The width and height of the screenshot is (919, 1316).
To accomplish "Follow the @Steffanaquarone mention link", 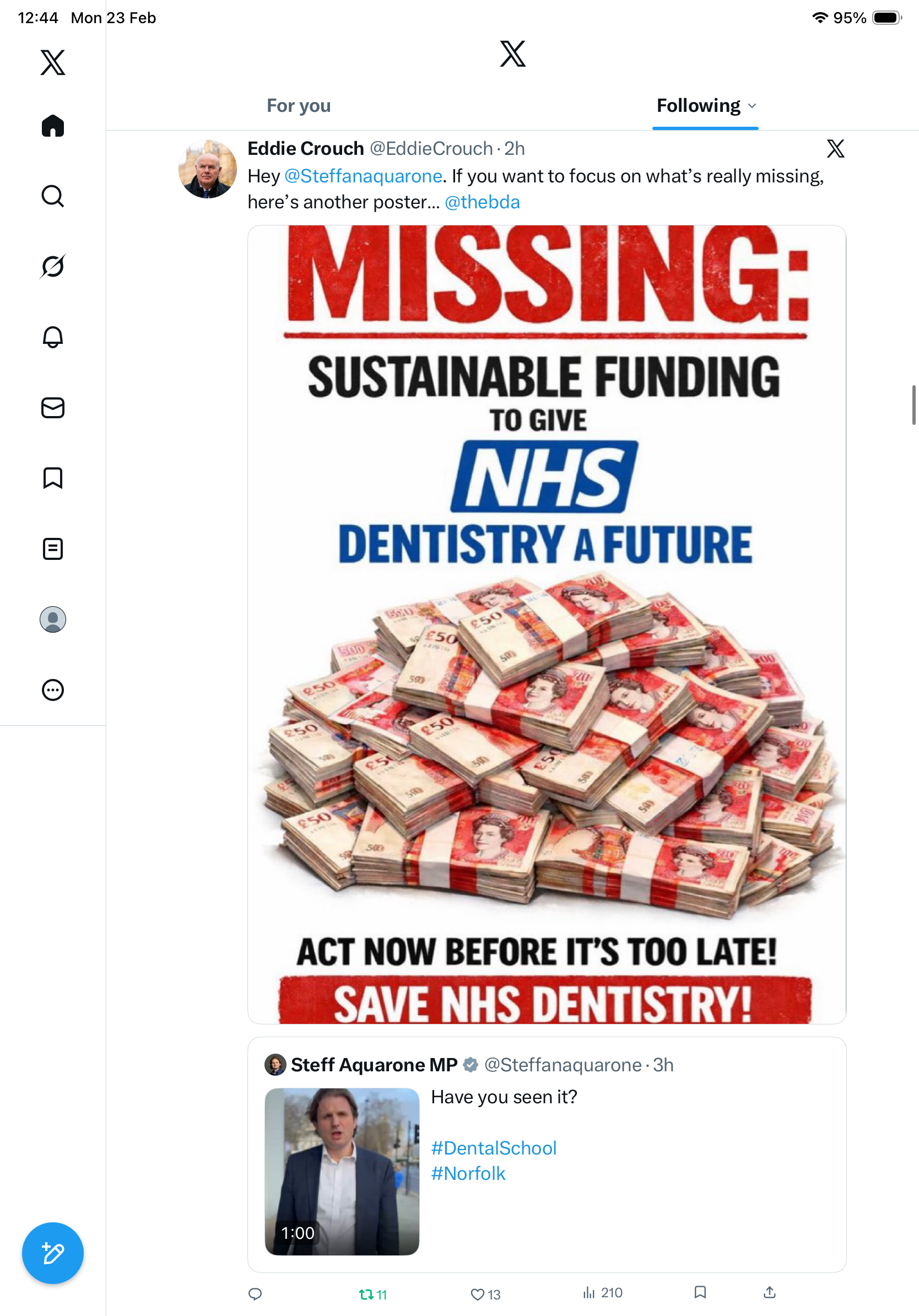I will click(363, 176).
